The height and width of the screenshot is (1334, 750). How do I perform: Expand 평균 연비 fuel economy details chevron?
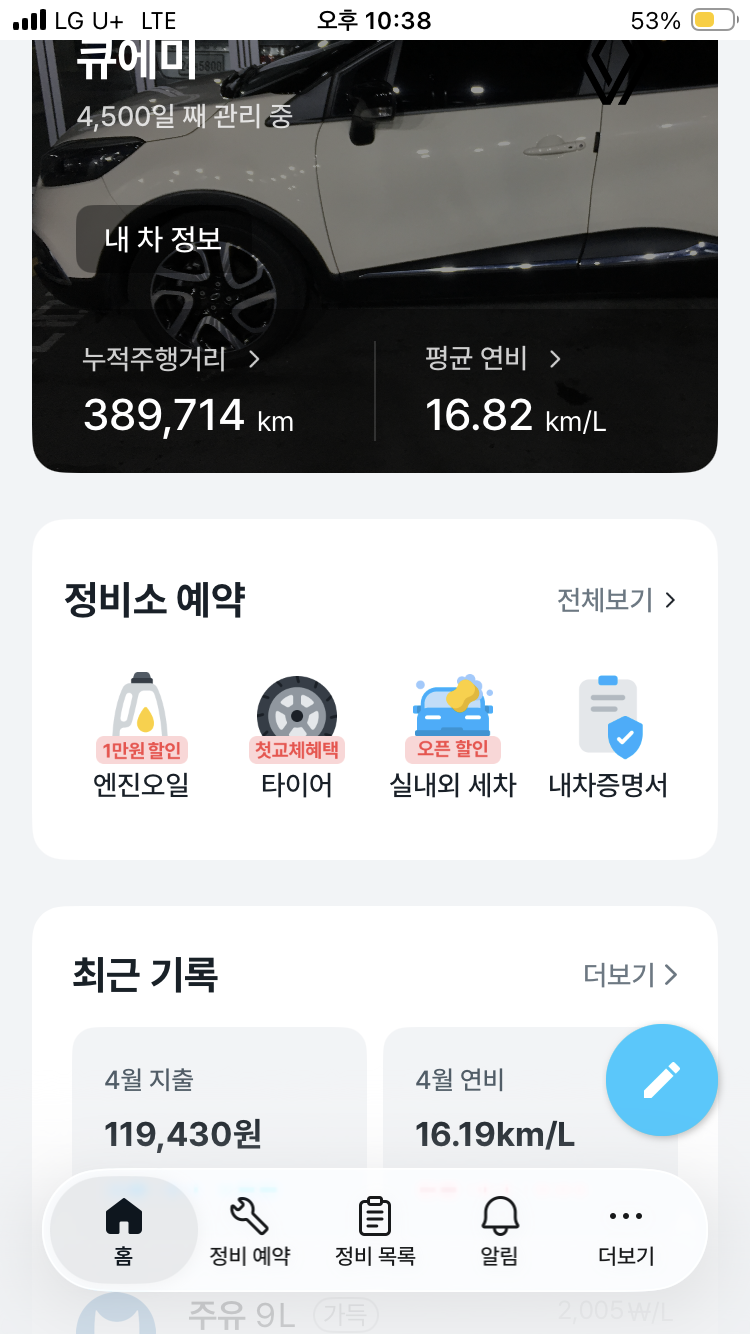click(555, 361)
